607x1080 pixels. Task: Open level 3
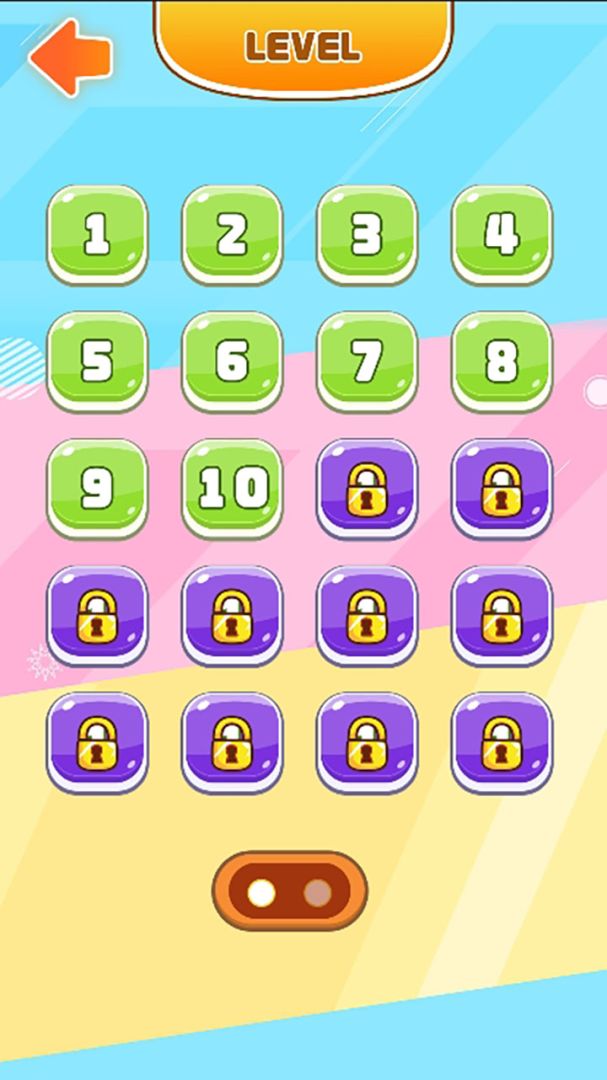point(367,234)
